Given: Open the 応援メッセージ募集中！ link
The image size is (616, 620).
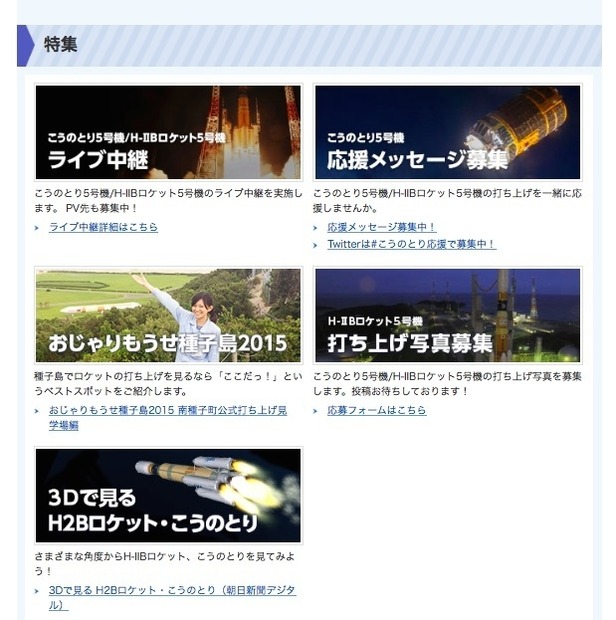Looking at the screenshot, I should point(381,227).
